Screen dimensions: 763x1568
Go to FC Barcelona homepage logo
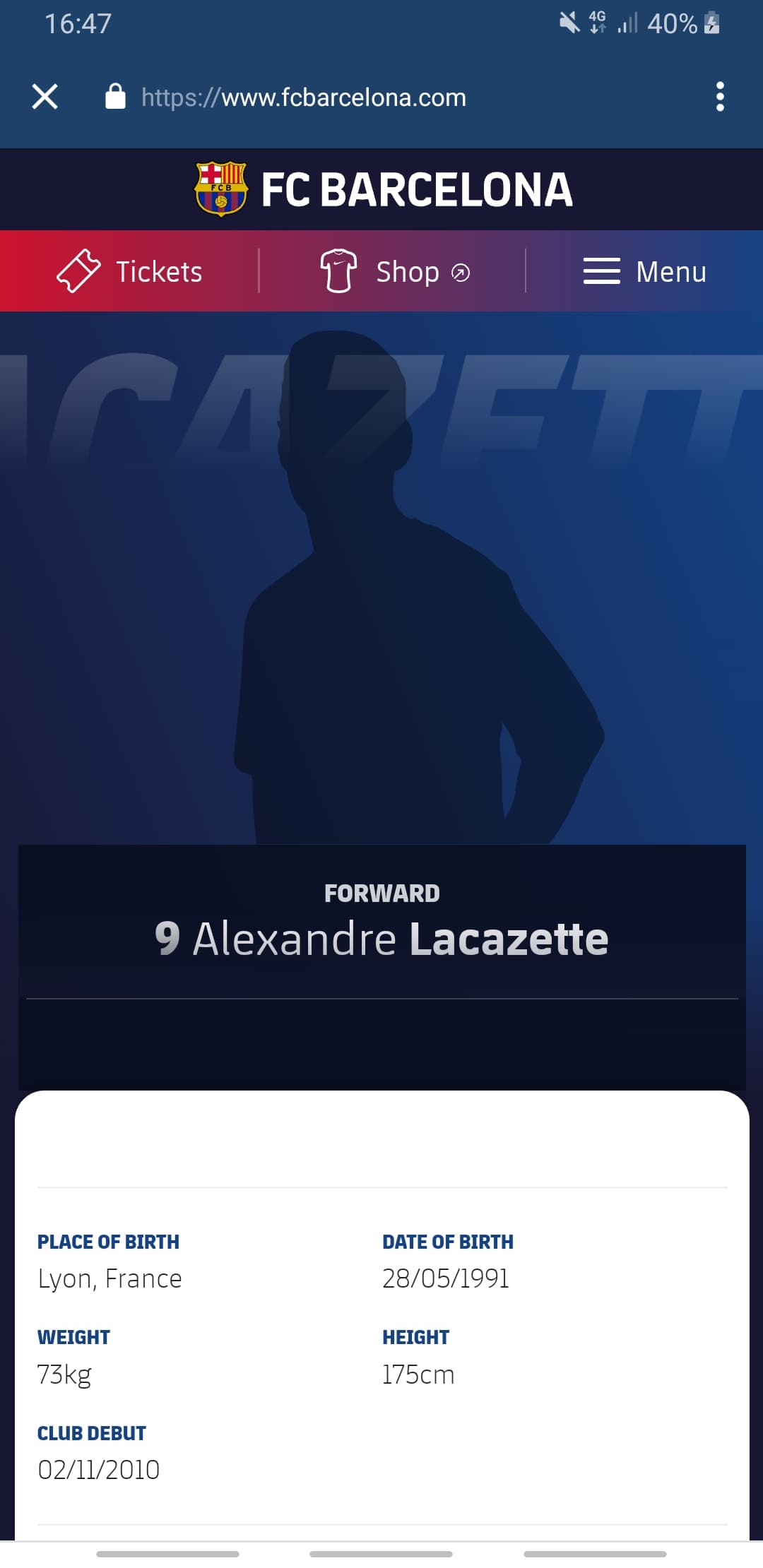coord(382,189)
